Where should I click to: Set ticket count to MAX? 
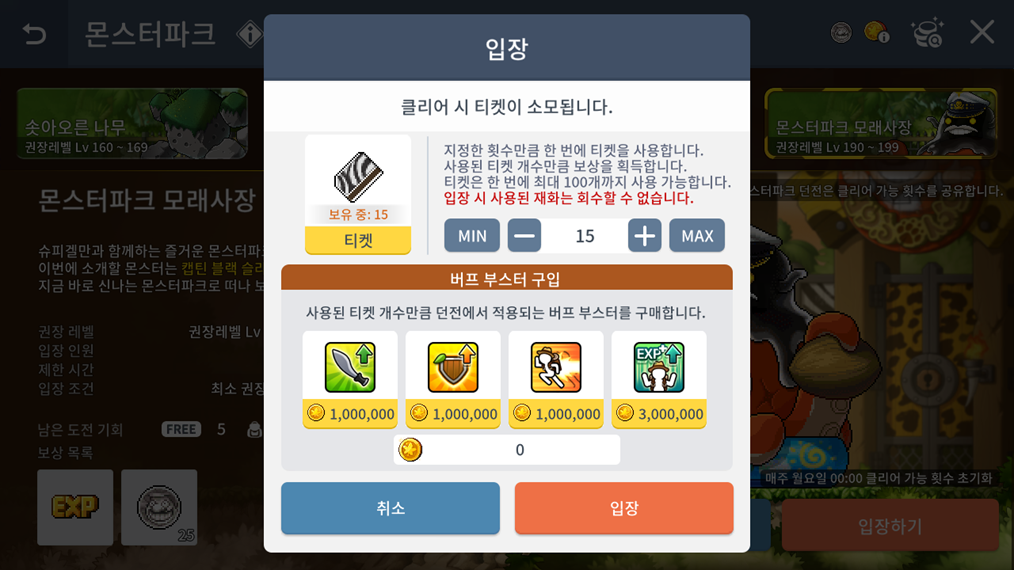697,236
